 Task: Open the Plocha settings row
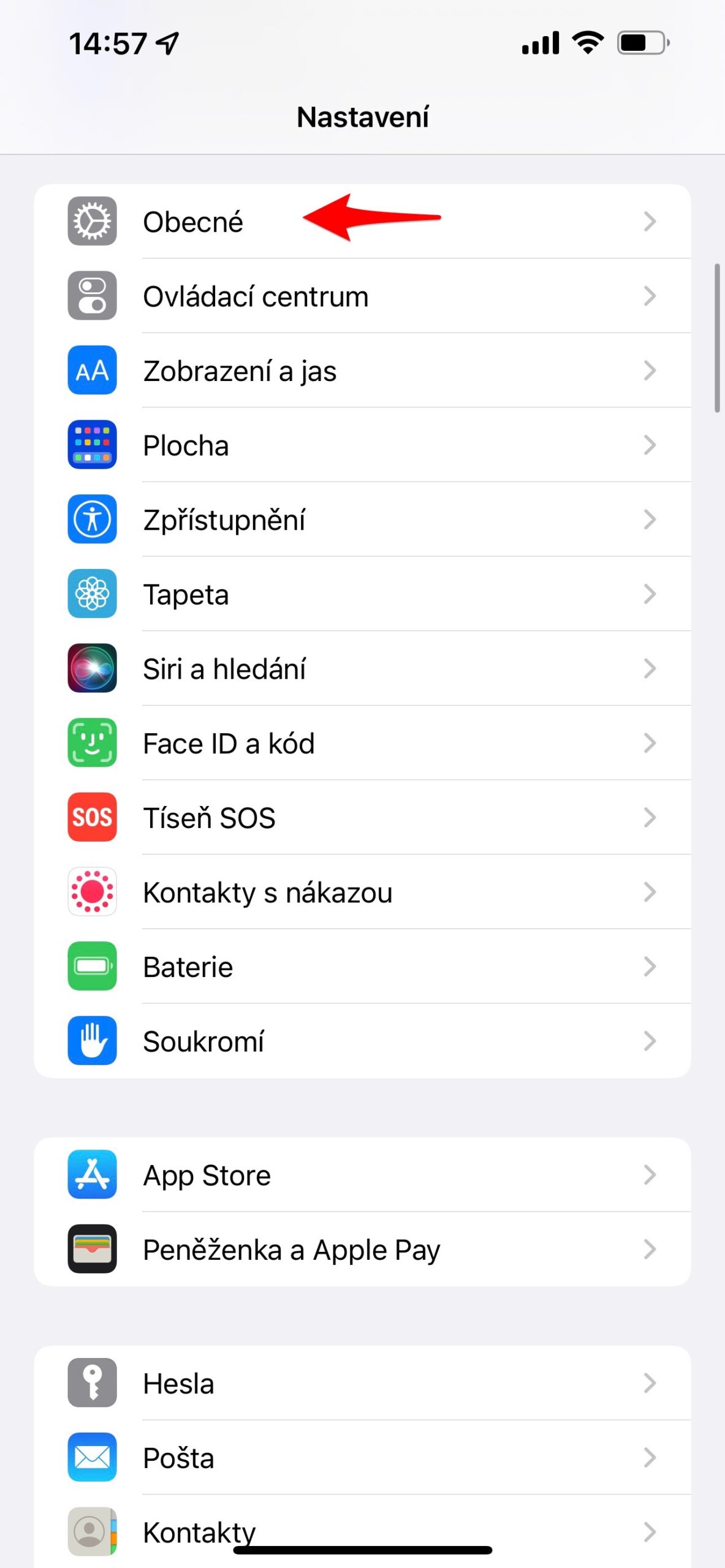tap(363, 445)
